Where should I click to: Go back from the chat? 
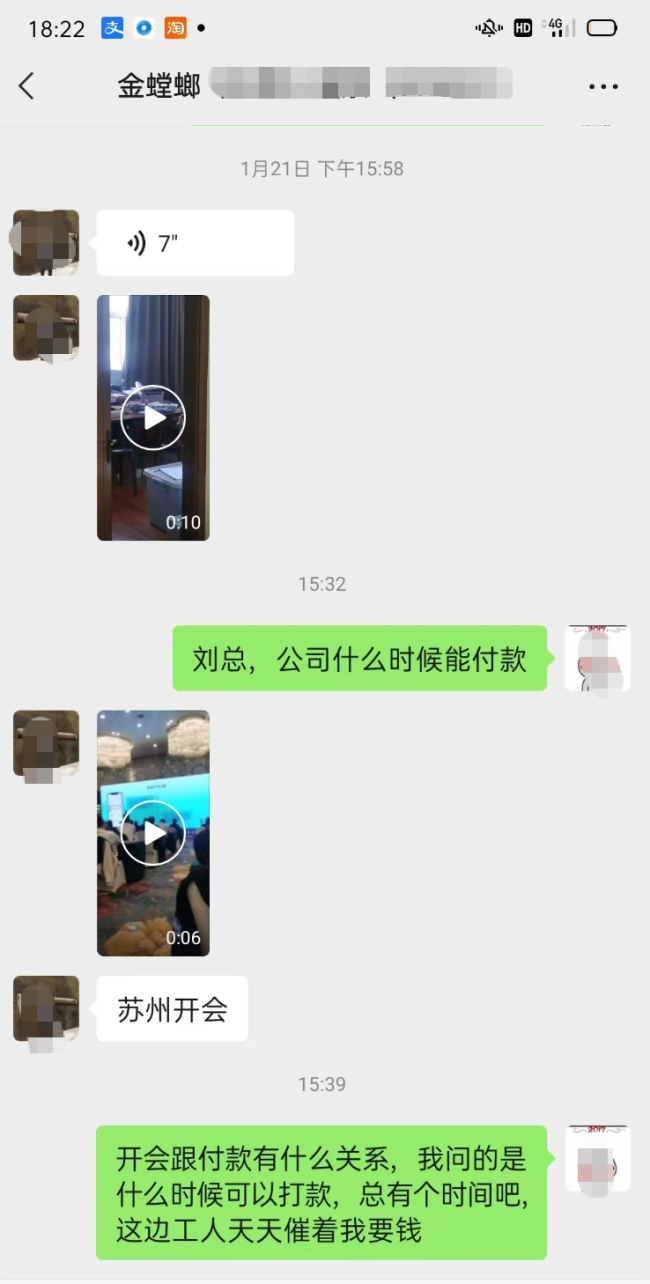coord(27,87)
